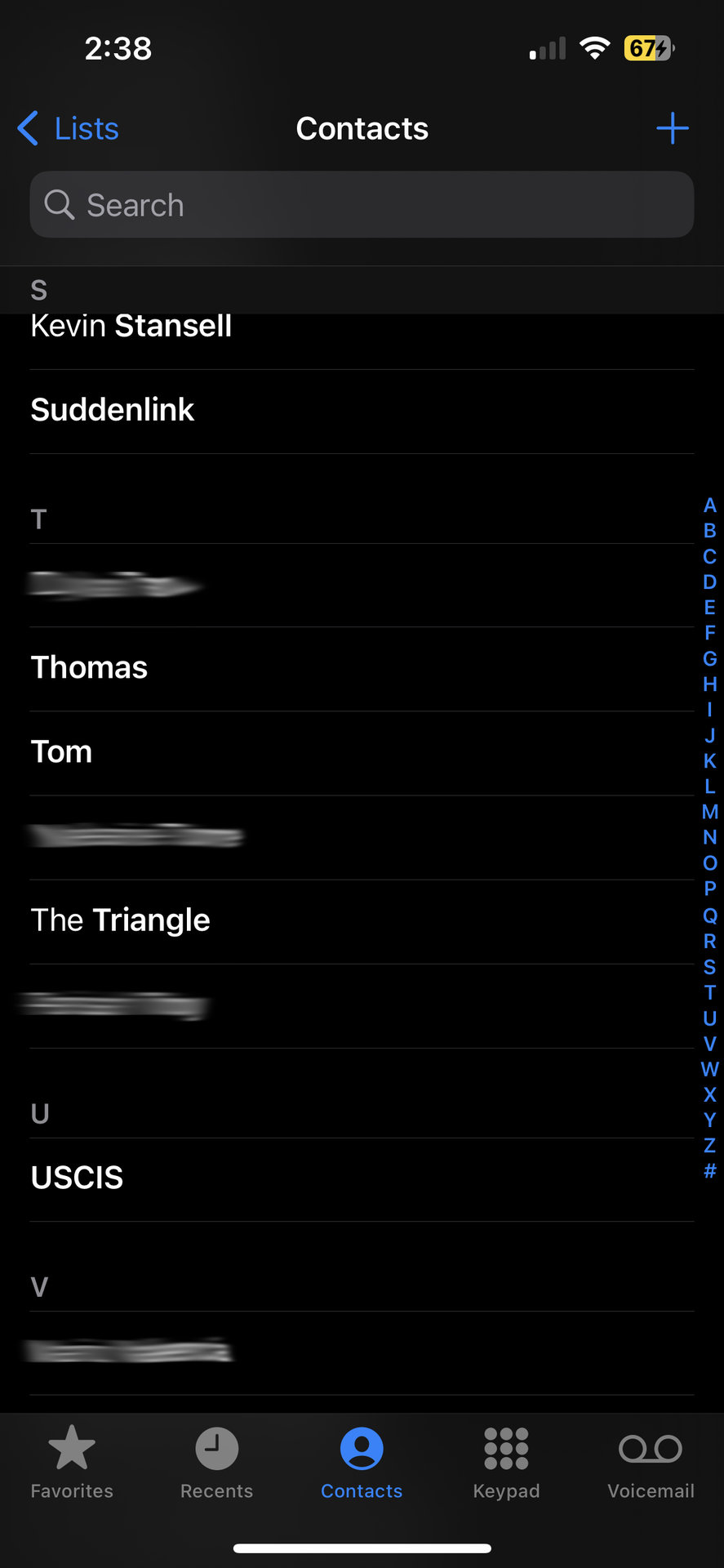The image size is (724, 1568).
Task: Open the Tom contact
Action: [x=62, y=752]
